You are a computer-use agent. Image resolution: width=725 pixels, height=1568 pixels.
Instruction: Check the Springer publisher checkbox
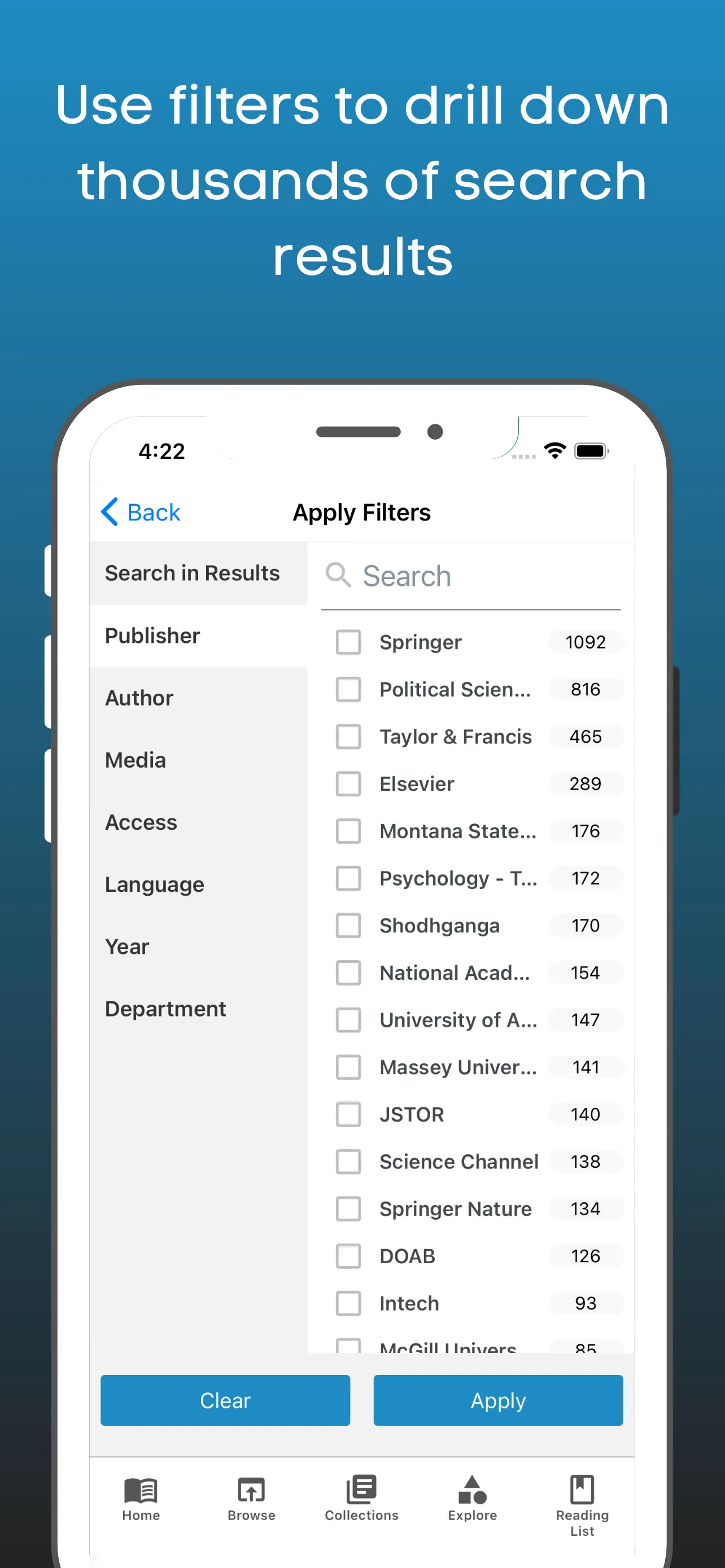pyautogui.click(x=348, y=642)
